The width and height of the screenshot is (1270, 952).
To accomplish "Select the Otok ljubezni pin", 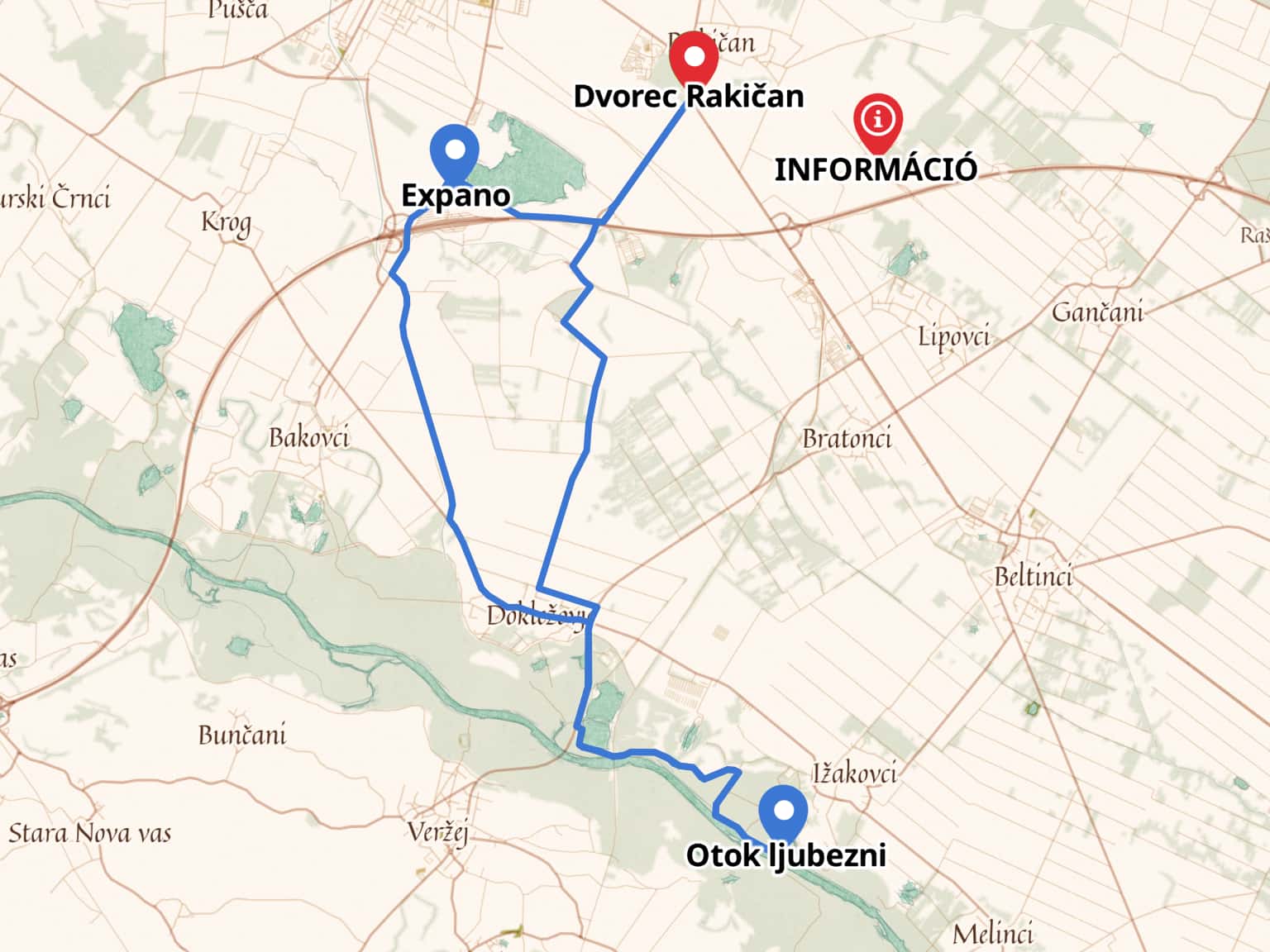I will [x=783, y=812].
